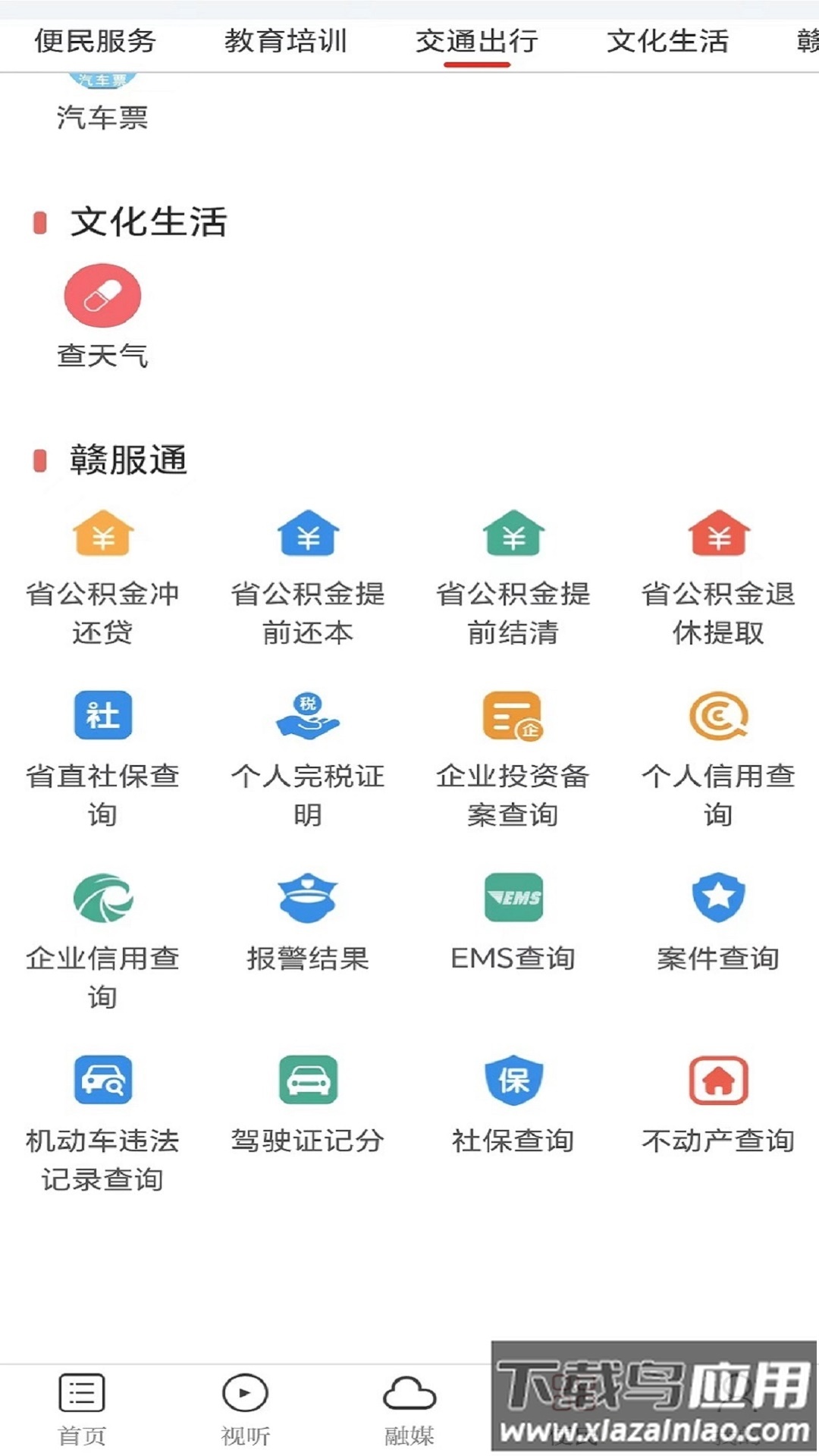Image resolution: width=819 pixels, height=1456 pixels.
Task: Switch to the 文化生活 top tab
Action: pos(667,41)
